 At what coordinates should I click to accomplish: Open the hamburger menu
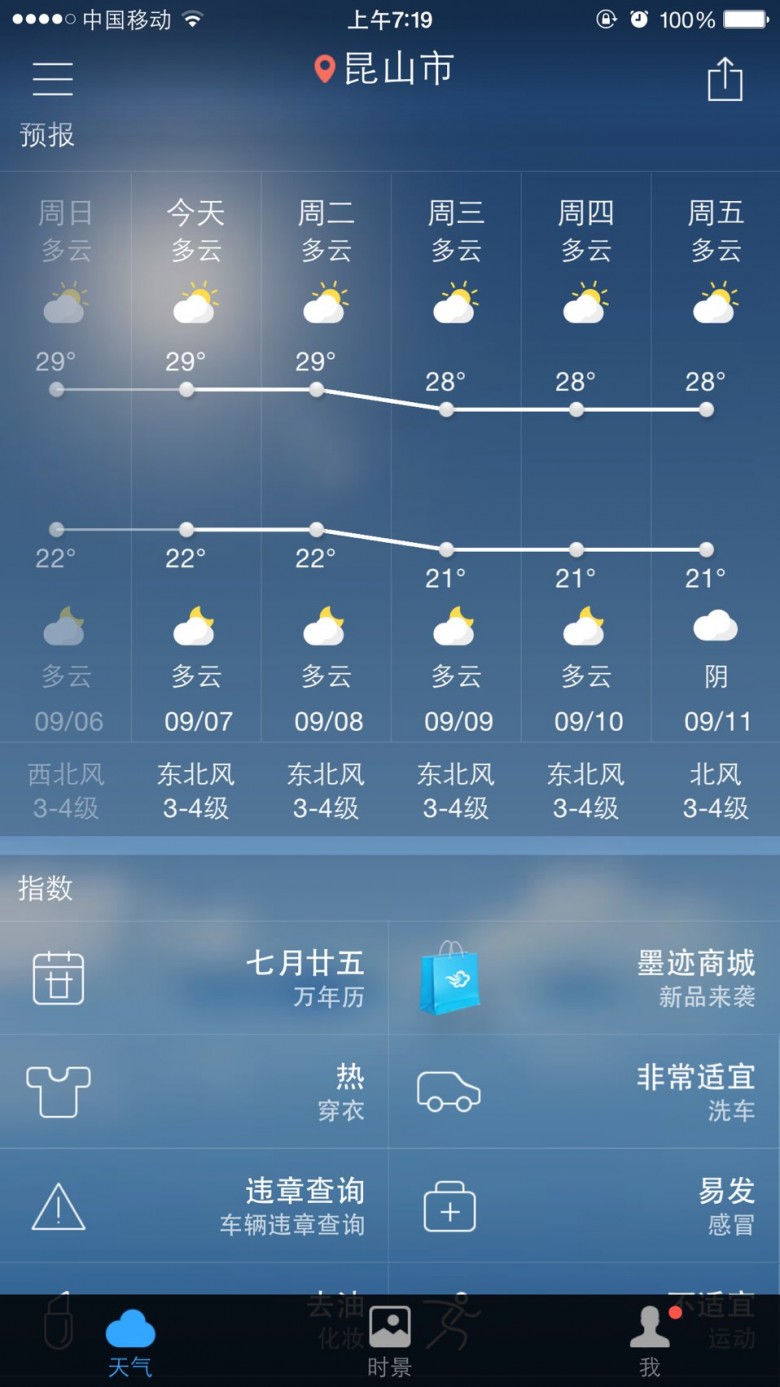click(53, 78)
